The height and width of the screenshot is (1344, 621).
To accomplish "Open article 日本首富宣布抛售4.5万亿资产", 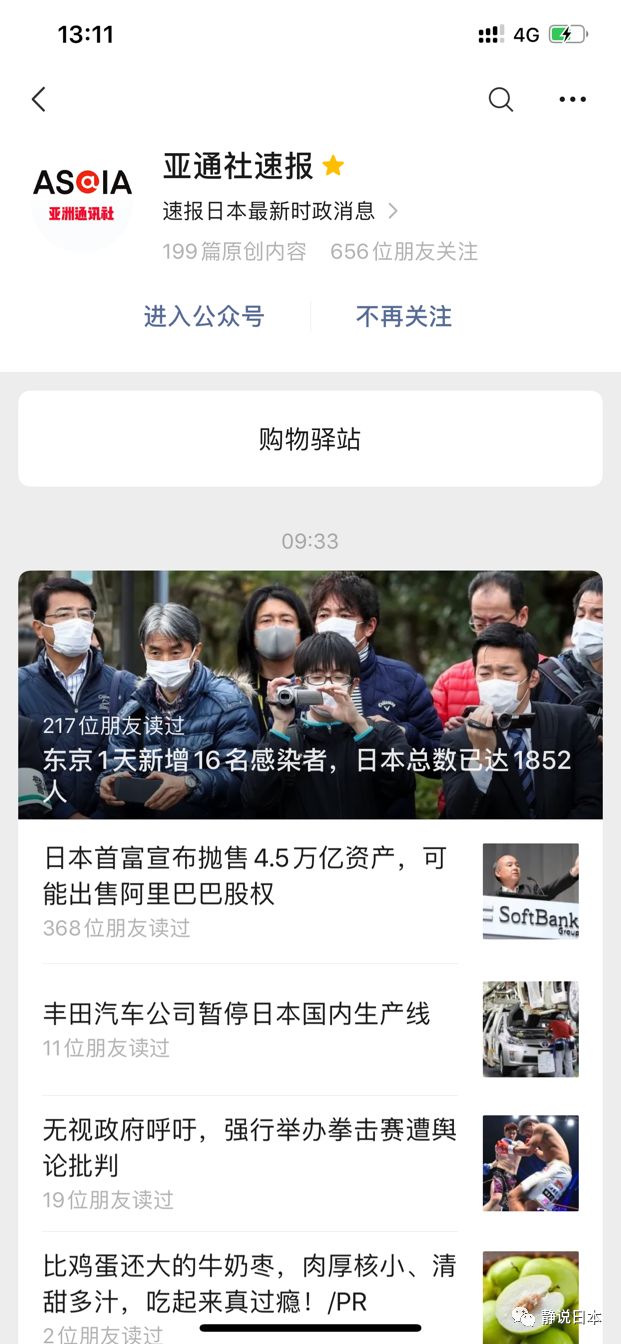I will point(310,892).
